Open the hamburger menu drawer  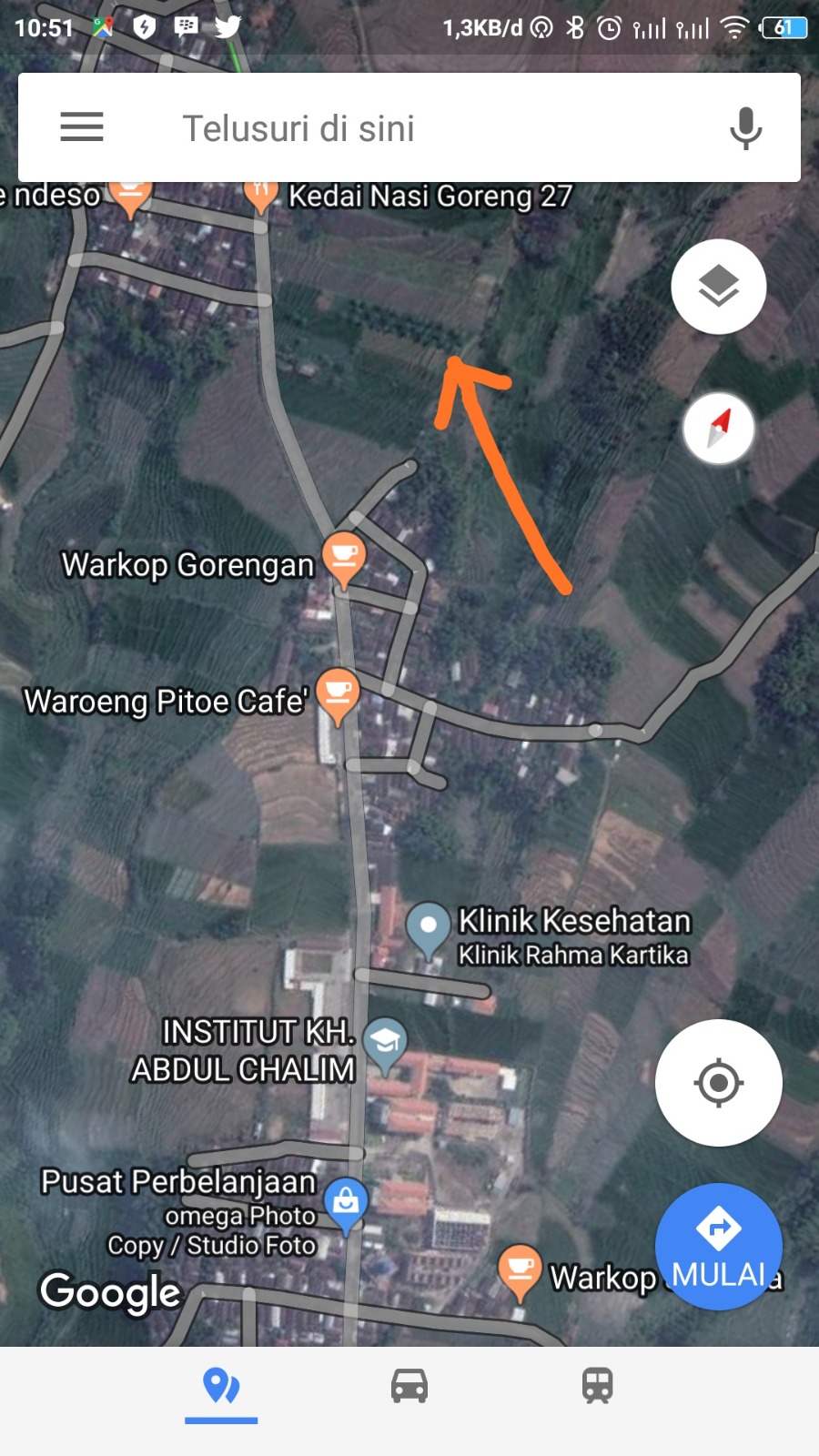point(82,127)
